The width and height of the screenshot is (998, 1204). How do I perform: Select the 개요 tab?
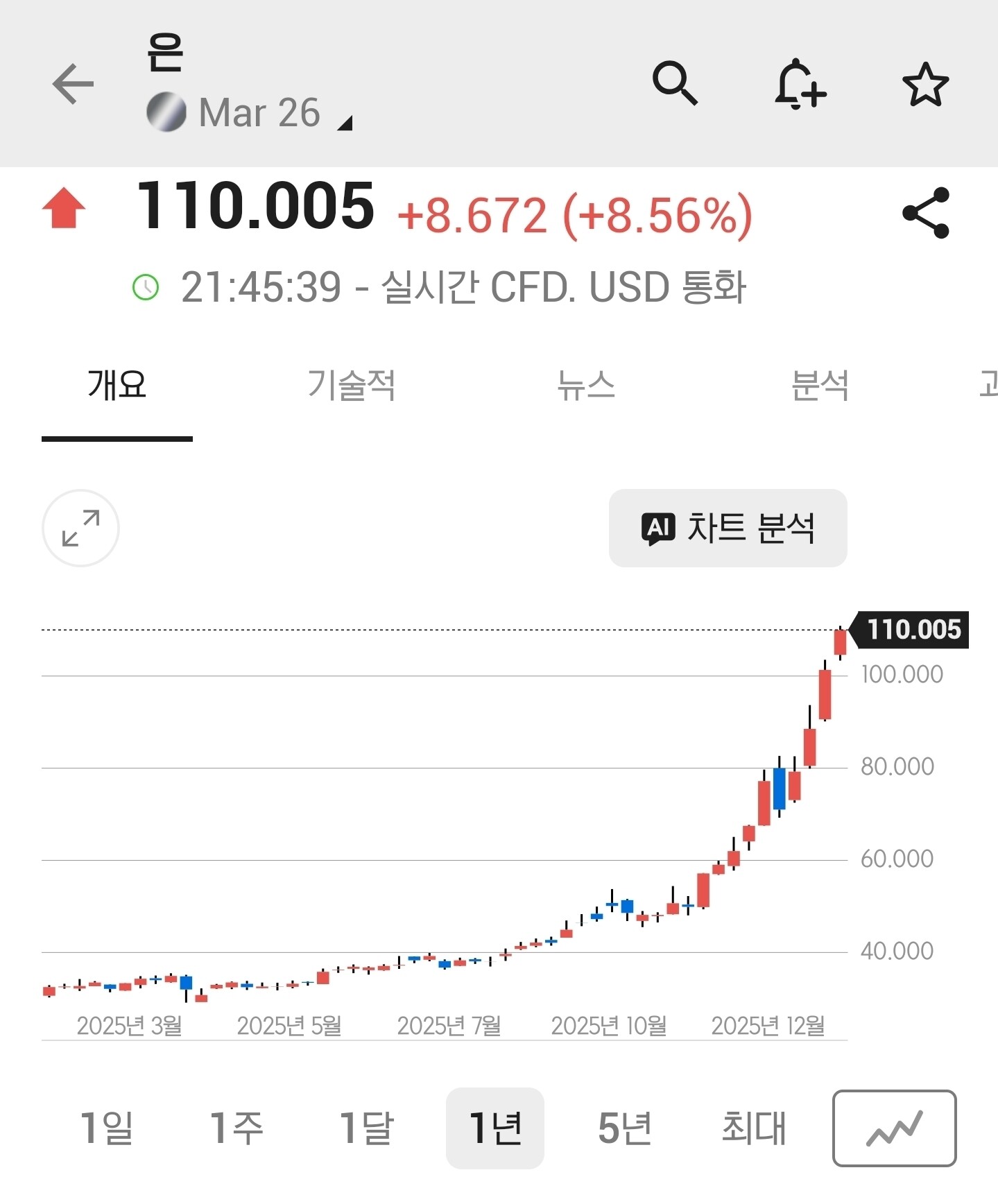pos(117,385)
